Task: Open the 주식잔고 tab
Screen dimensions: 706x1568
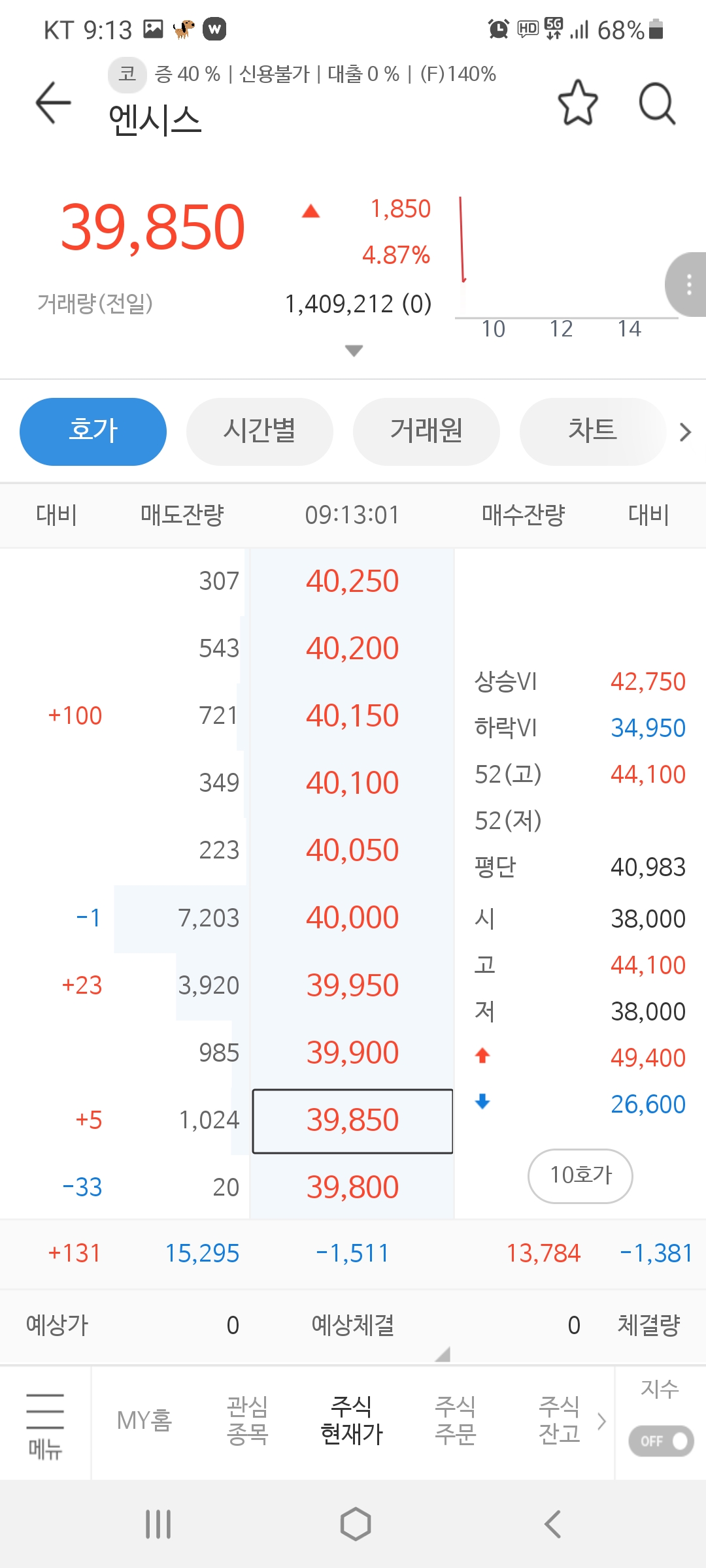Action: click(559, 1420)
